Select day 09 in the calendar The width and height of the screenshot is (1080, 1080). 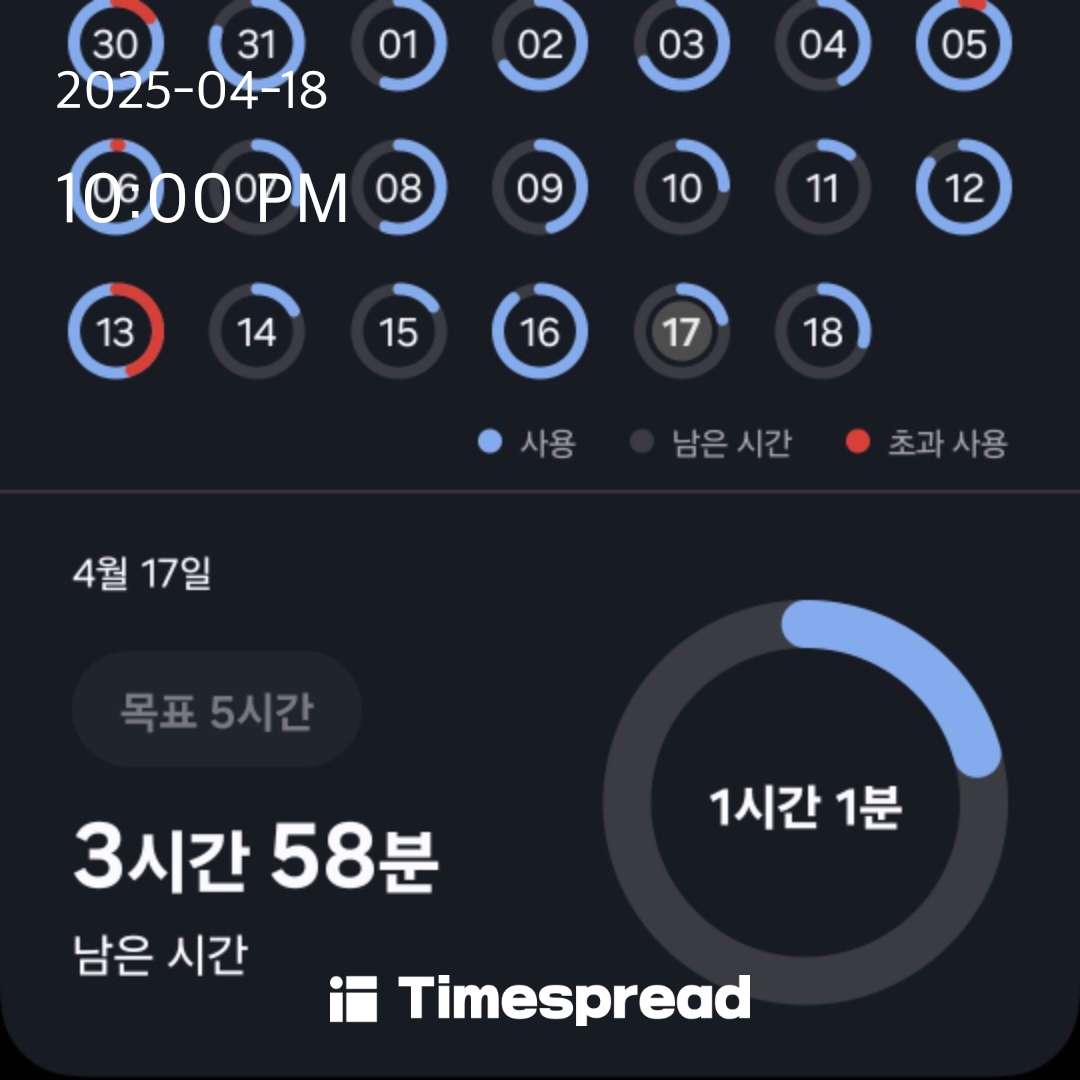(x=540, y=188)
